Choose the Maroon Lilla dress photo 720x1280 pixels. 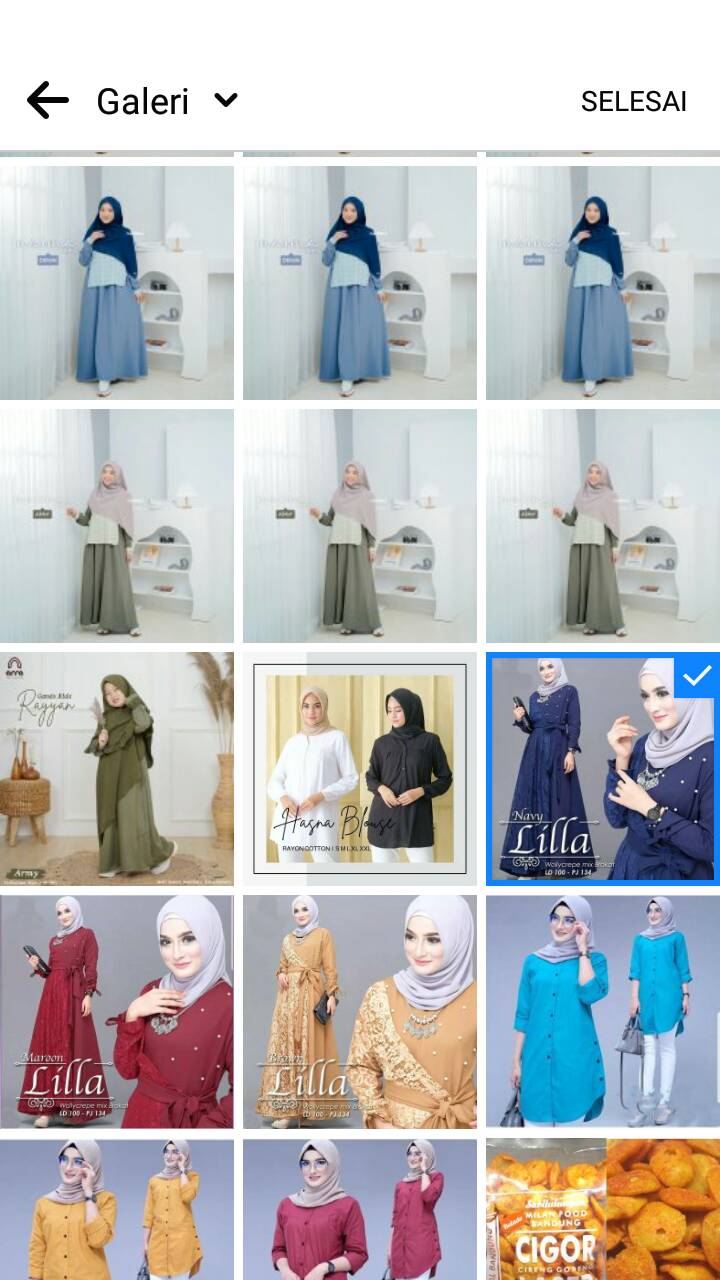pos(117,1012)
